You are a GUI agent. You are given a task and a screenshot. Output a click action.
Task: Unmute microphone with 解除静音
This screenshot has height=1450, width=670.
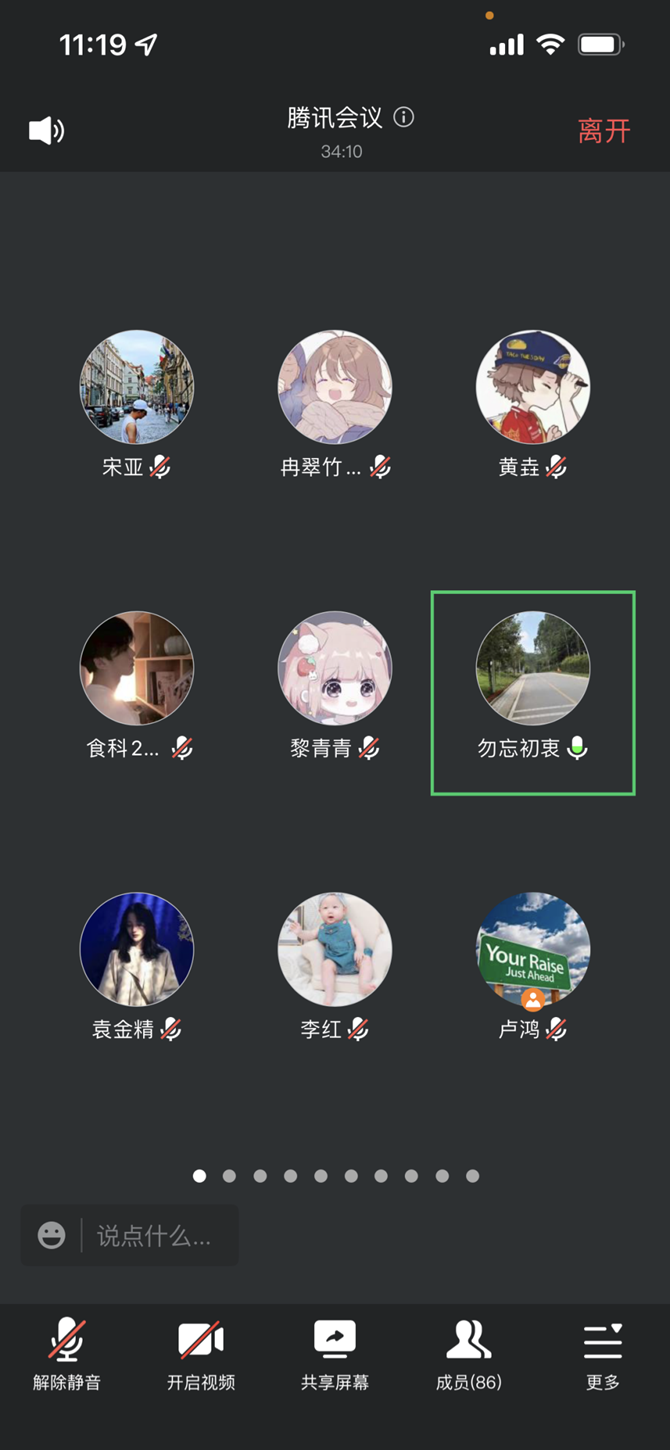point(67,1354)
